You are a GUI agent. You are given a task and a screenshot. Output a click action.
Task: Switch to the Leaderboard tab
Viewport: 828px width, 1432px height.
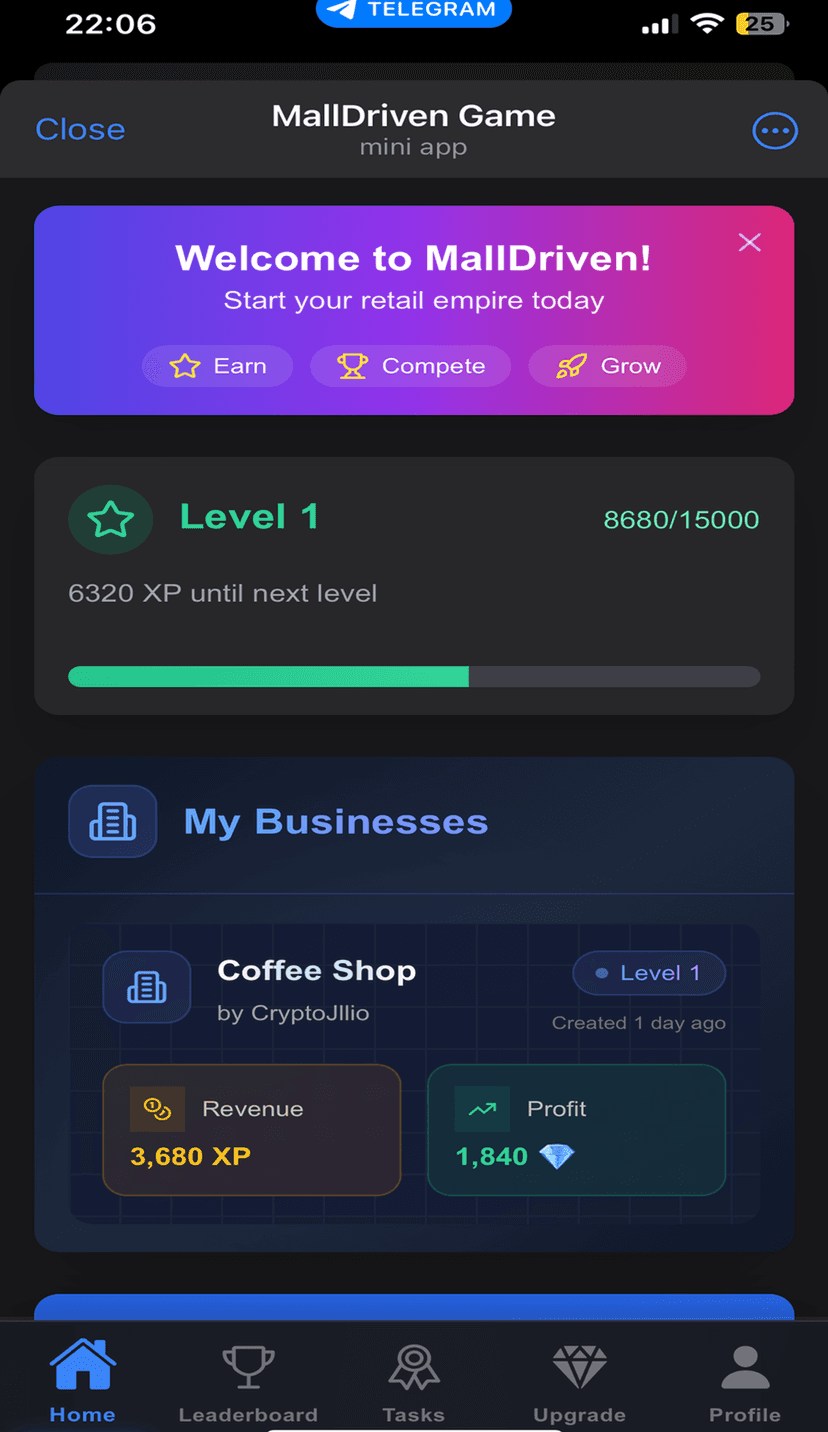coord(248,1381)
